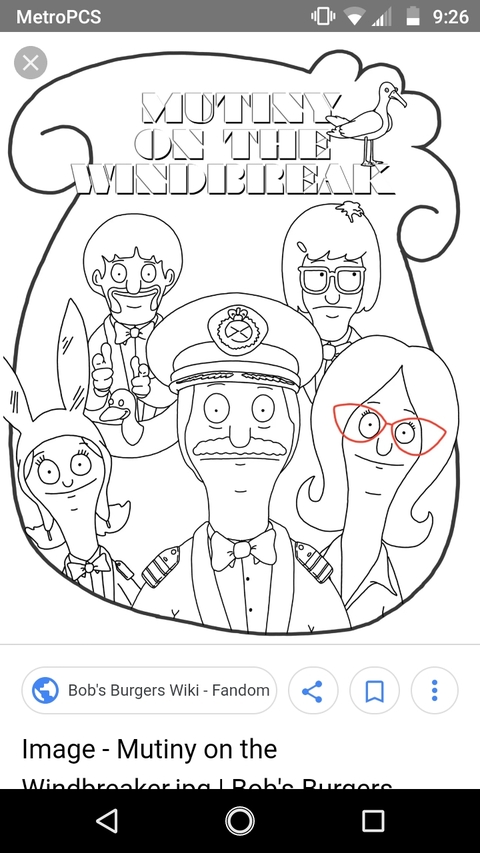Share this image
Viewport: 480px width, 853px height.
coord(312,691)
